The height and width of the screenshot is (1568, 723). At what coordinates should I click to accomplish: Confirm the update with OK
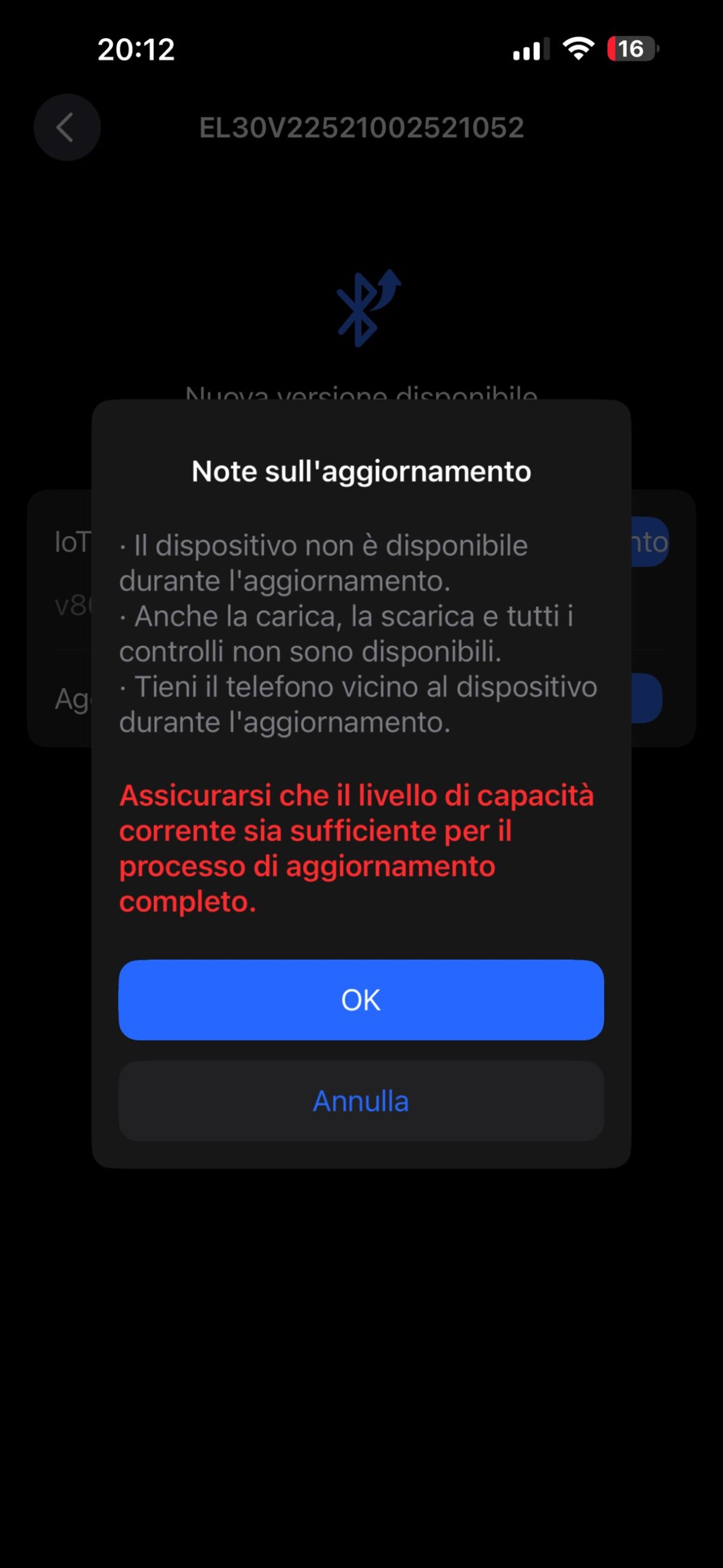(x=361, y=1000)
